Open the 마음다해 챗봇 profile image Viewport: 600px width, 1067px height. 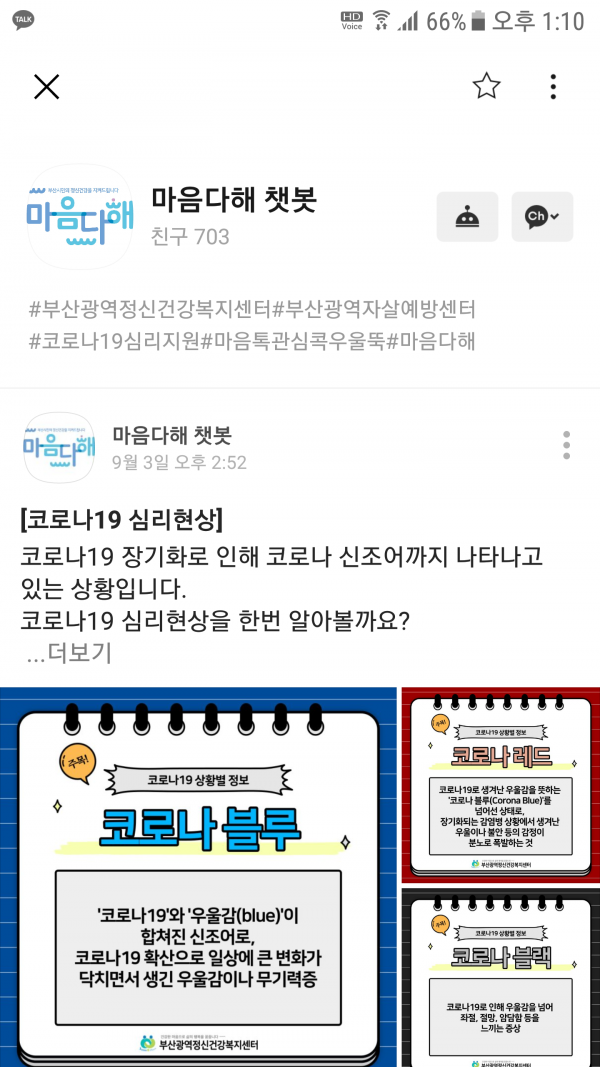[78, 217]
